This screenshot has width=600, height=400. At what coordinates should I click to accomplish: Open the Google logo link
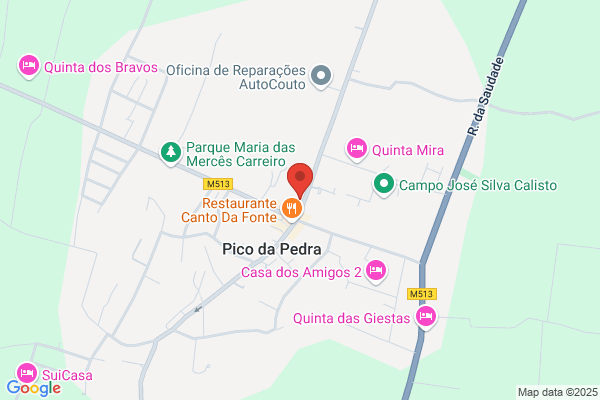click(x=33, y=388)
